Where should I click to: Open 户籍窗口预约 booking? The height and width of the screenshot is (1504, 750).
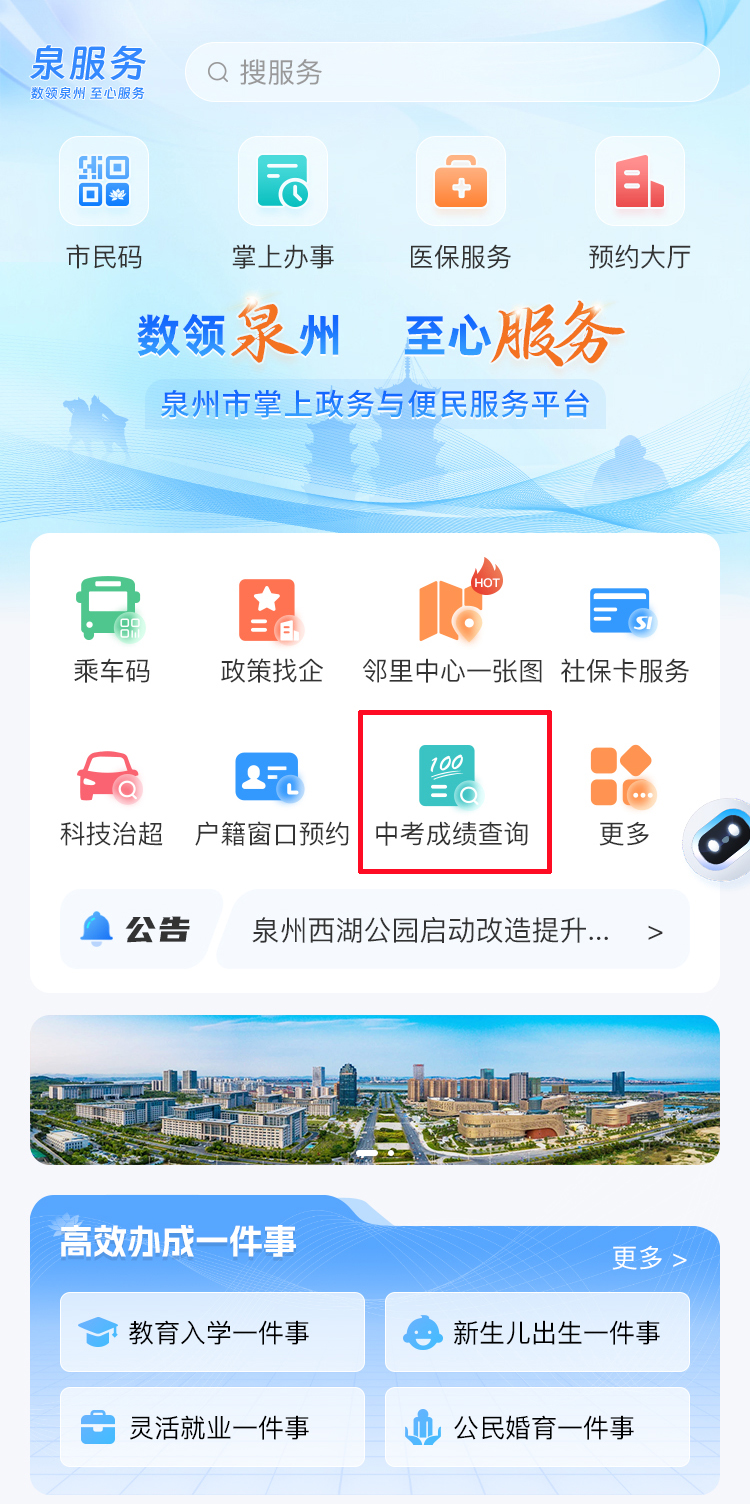point(271,795)
